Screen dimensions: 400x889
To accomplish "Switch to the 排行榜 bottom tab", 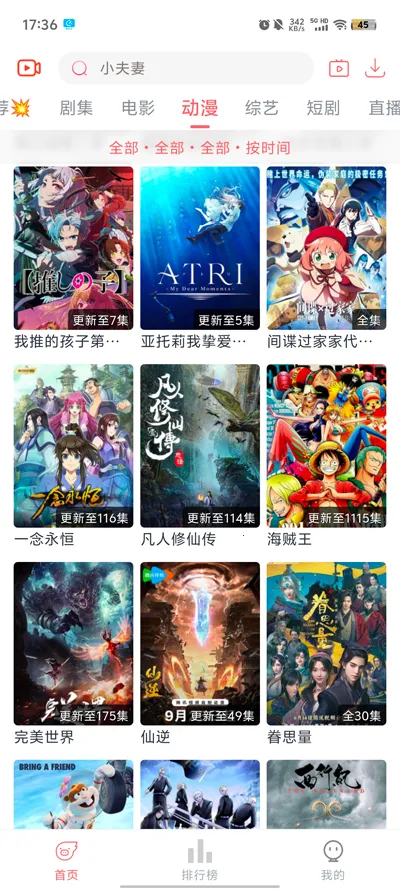I will coord(200,860).
